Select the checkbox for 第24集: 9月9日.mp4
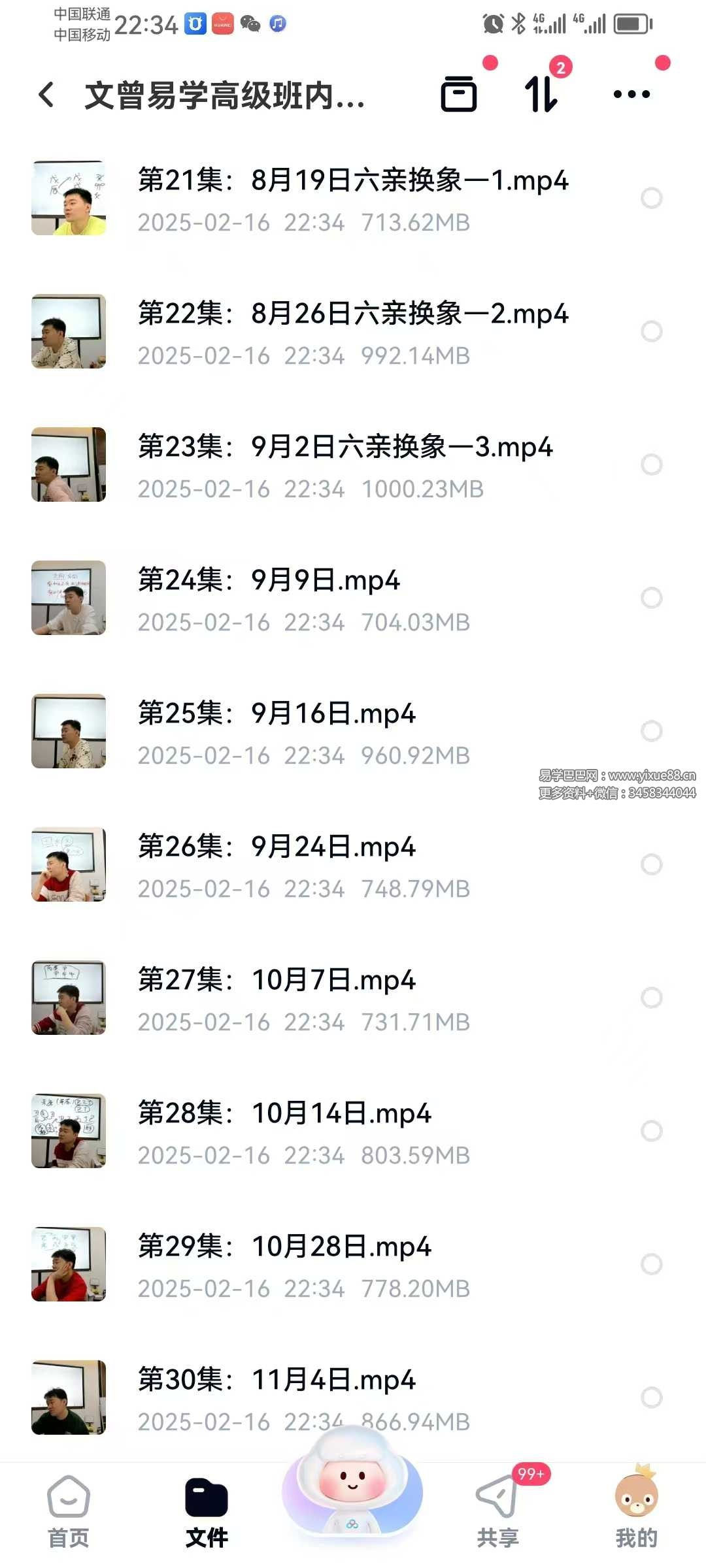Viewport: 706px width, 1568px height. [x=652, y=598]
